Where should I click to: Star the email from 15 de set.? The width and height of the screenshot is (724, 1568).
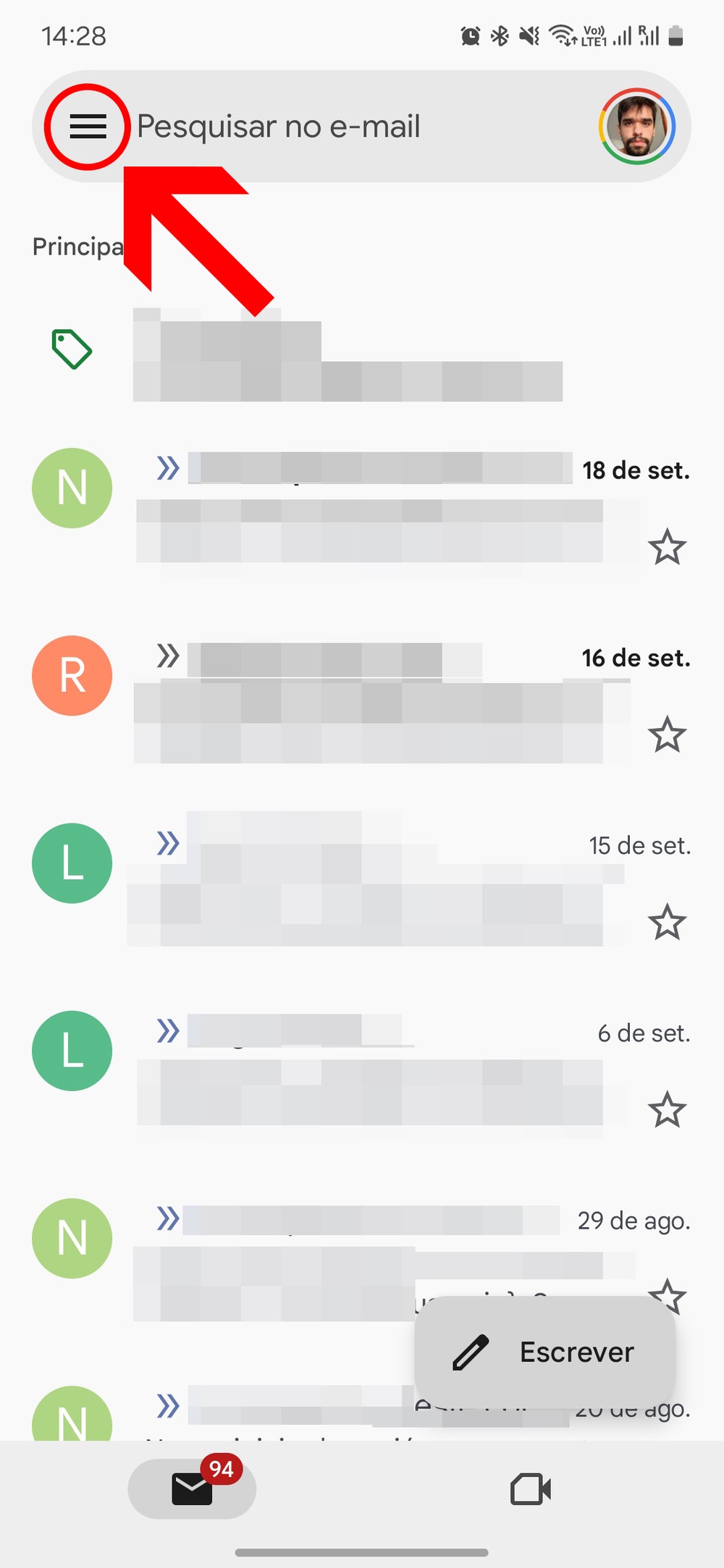point(667,922)
